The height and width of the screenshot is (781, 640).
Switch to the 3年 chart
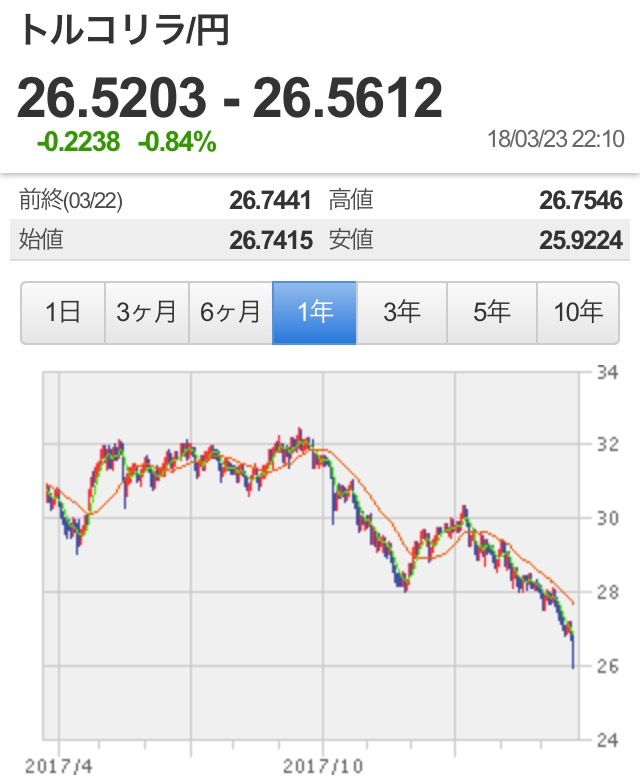(401, 313)
